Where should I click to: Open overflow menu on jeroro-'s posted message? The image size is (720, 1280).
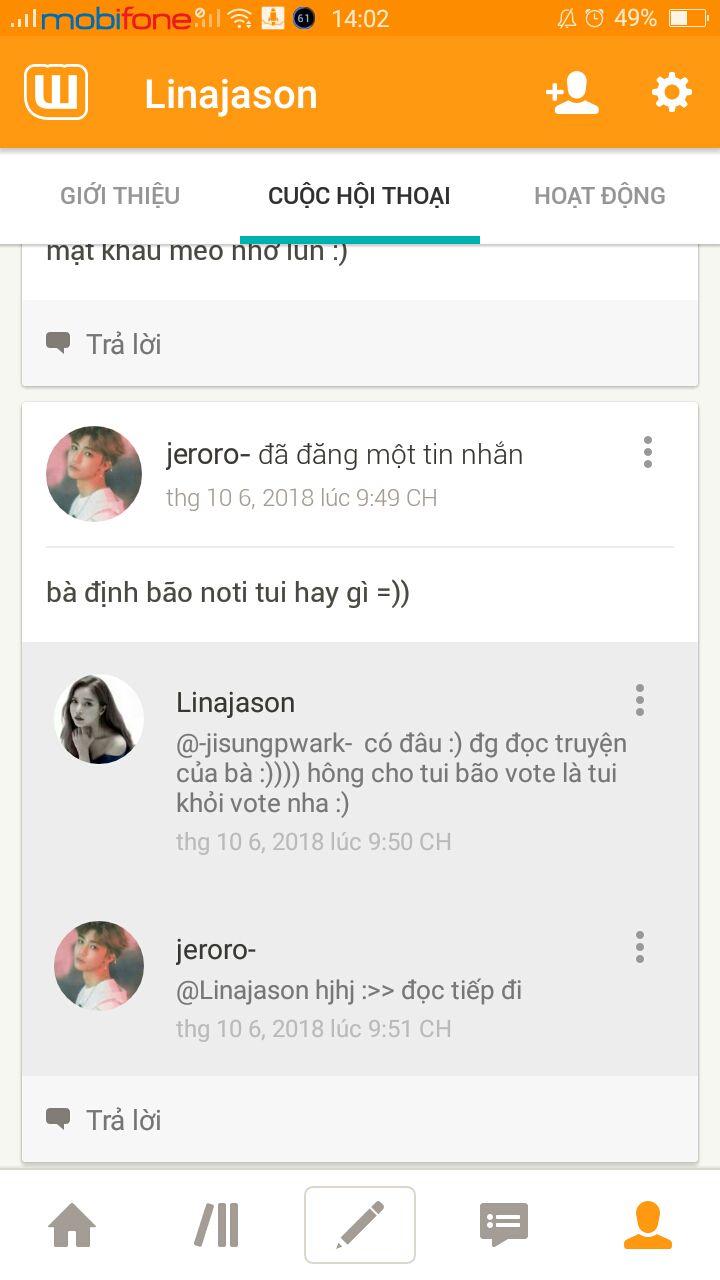pyautogui.click(x=648, y=453)
